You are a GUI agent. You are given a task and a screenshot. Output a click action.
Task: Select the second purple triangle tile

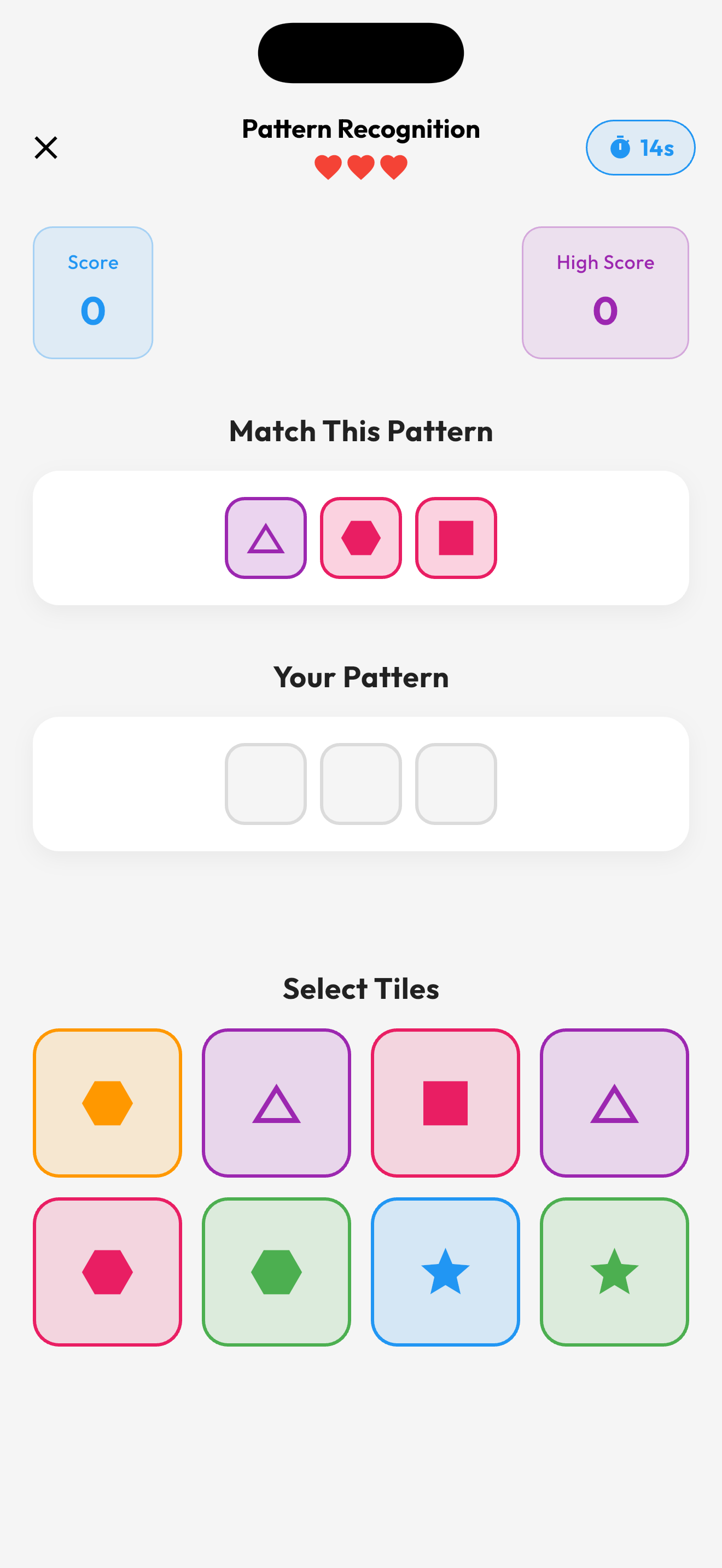[x=614, y=1103]
